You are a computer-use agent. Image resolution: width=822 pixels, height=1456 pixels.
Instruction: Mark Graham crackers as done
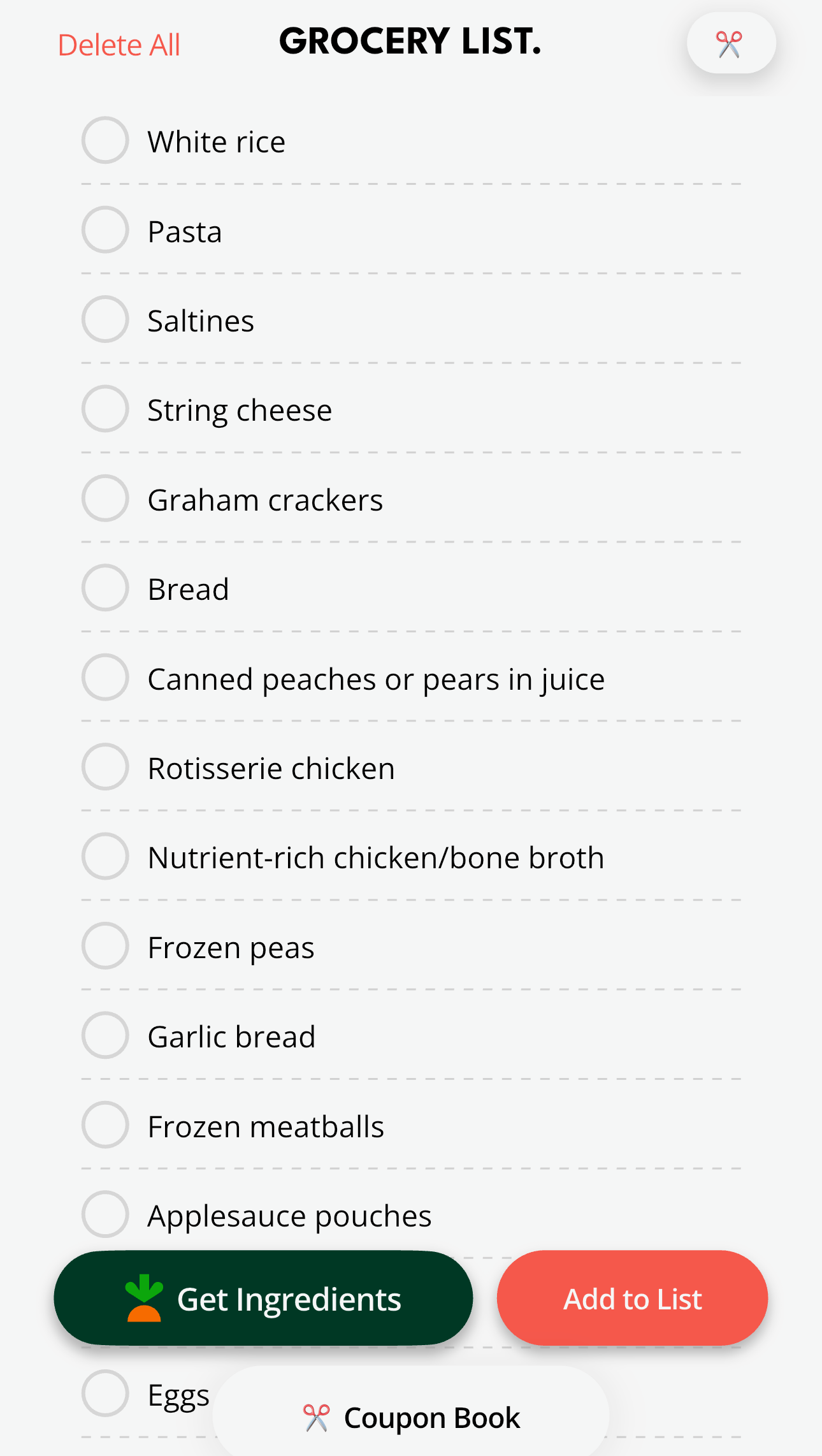(x=105, y=499)
